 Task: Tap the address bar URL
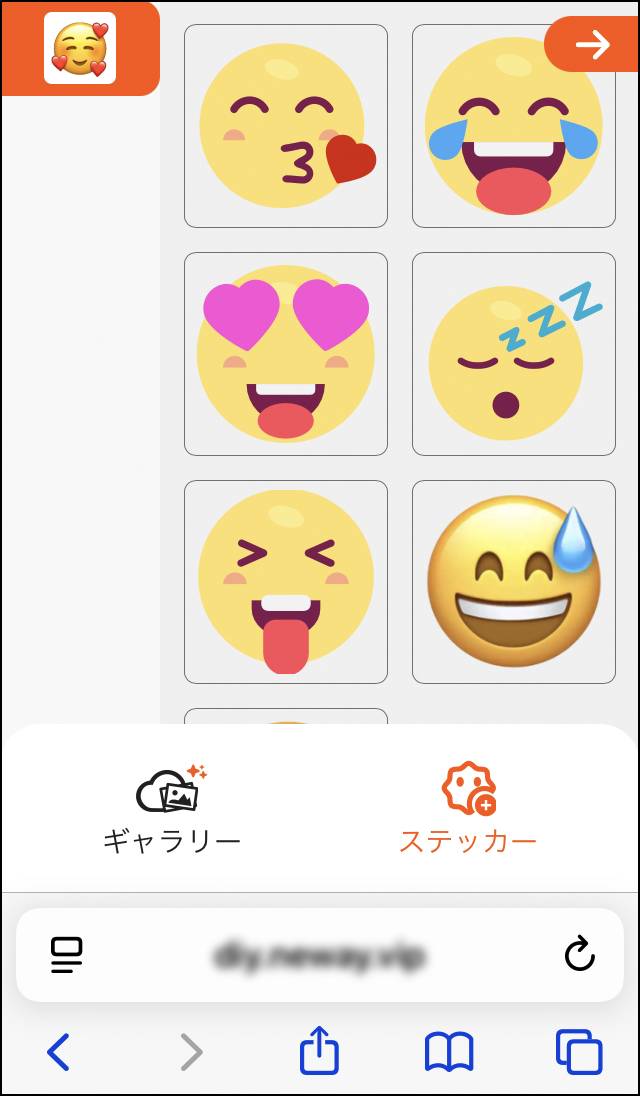pos(320,956)
